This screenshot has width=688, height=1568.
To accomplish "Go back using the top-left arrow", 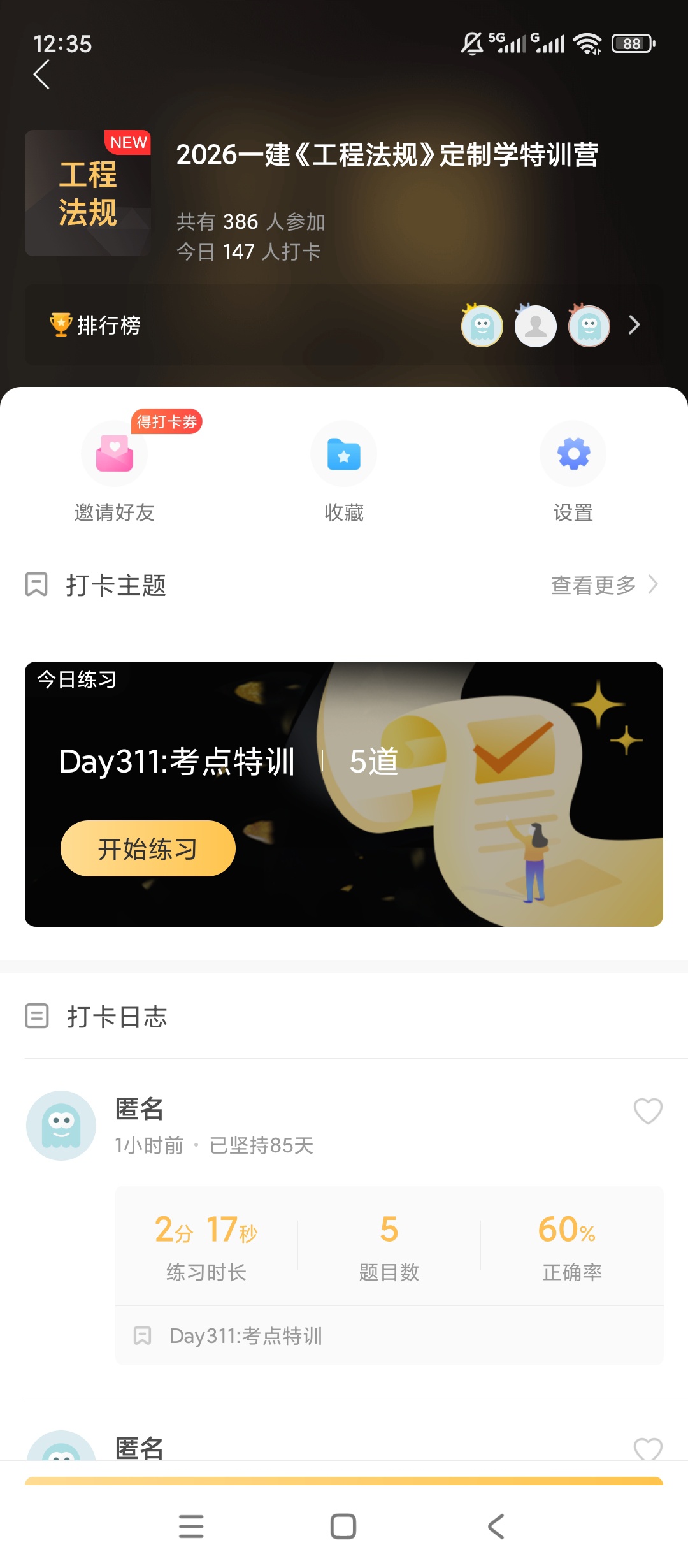I will click(42, 75).
